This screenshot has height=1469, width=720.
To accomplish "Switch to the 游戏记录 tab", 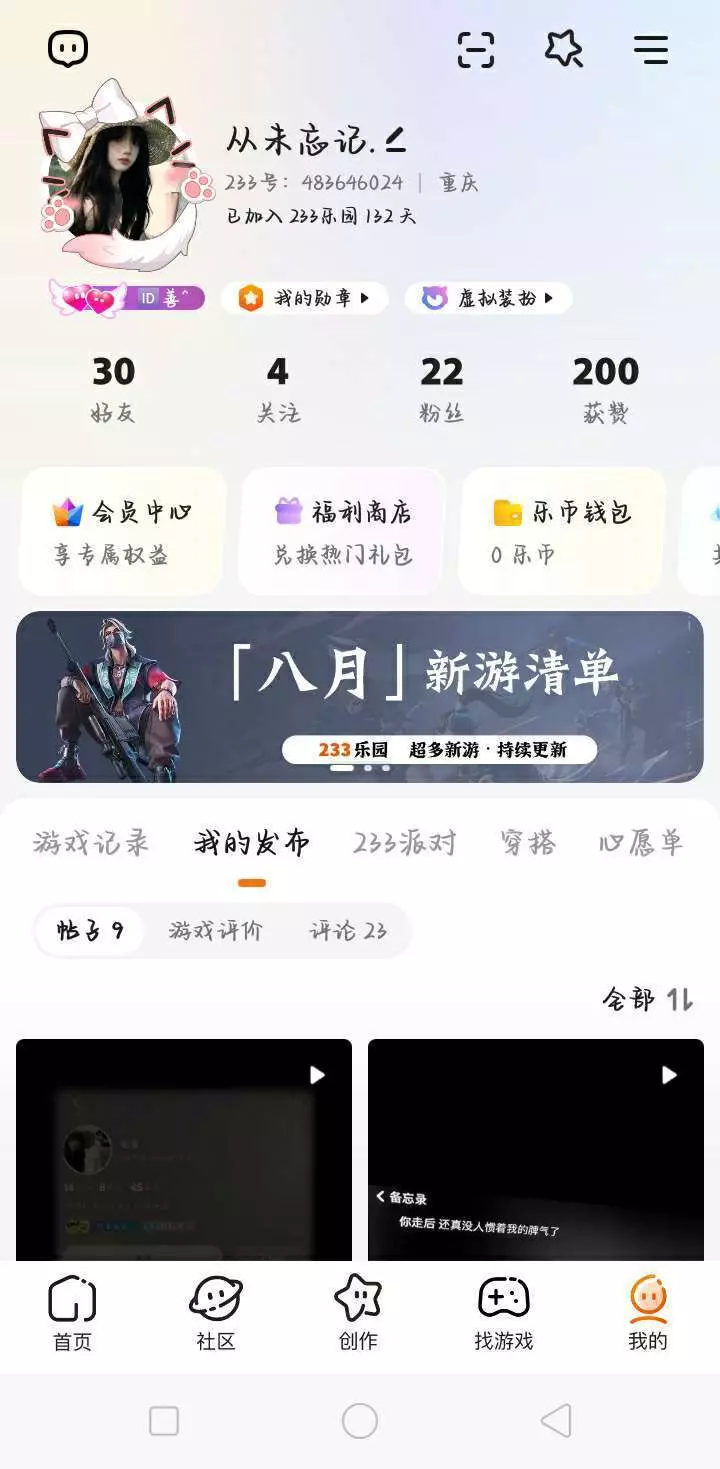I will pos(91,843).
